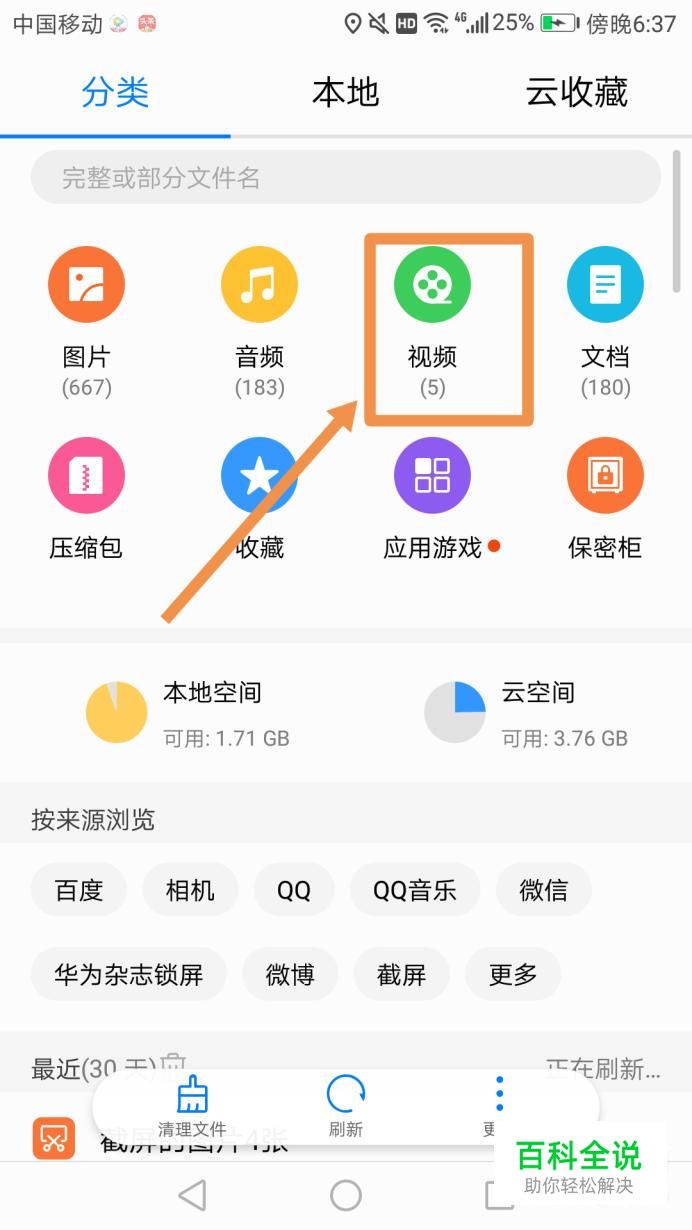Browse files from 相机
Viewport: 692px width, 1230px height.
190,890
